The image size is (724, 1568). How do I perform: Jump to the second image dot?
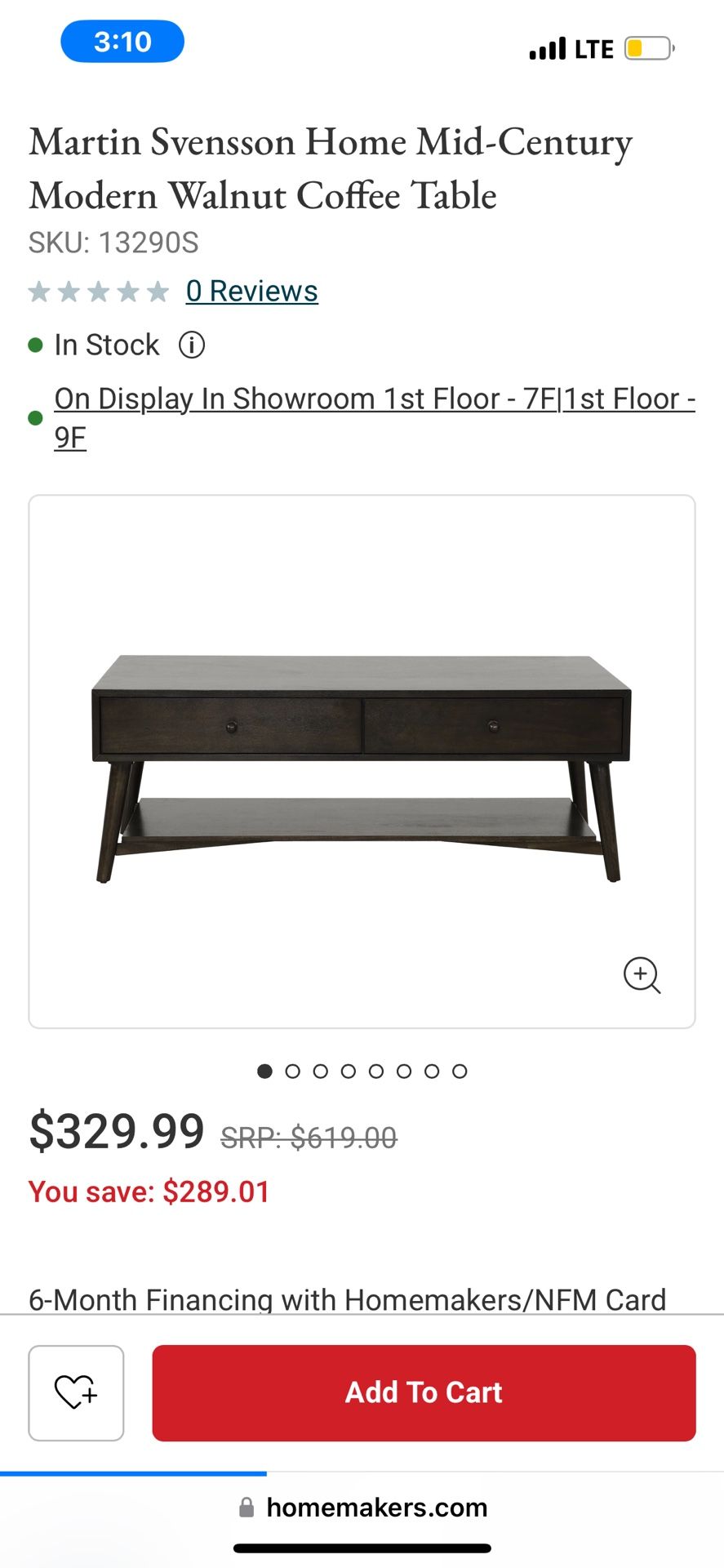tap(292, 1071)
